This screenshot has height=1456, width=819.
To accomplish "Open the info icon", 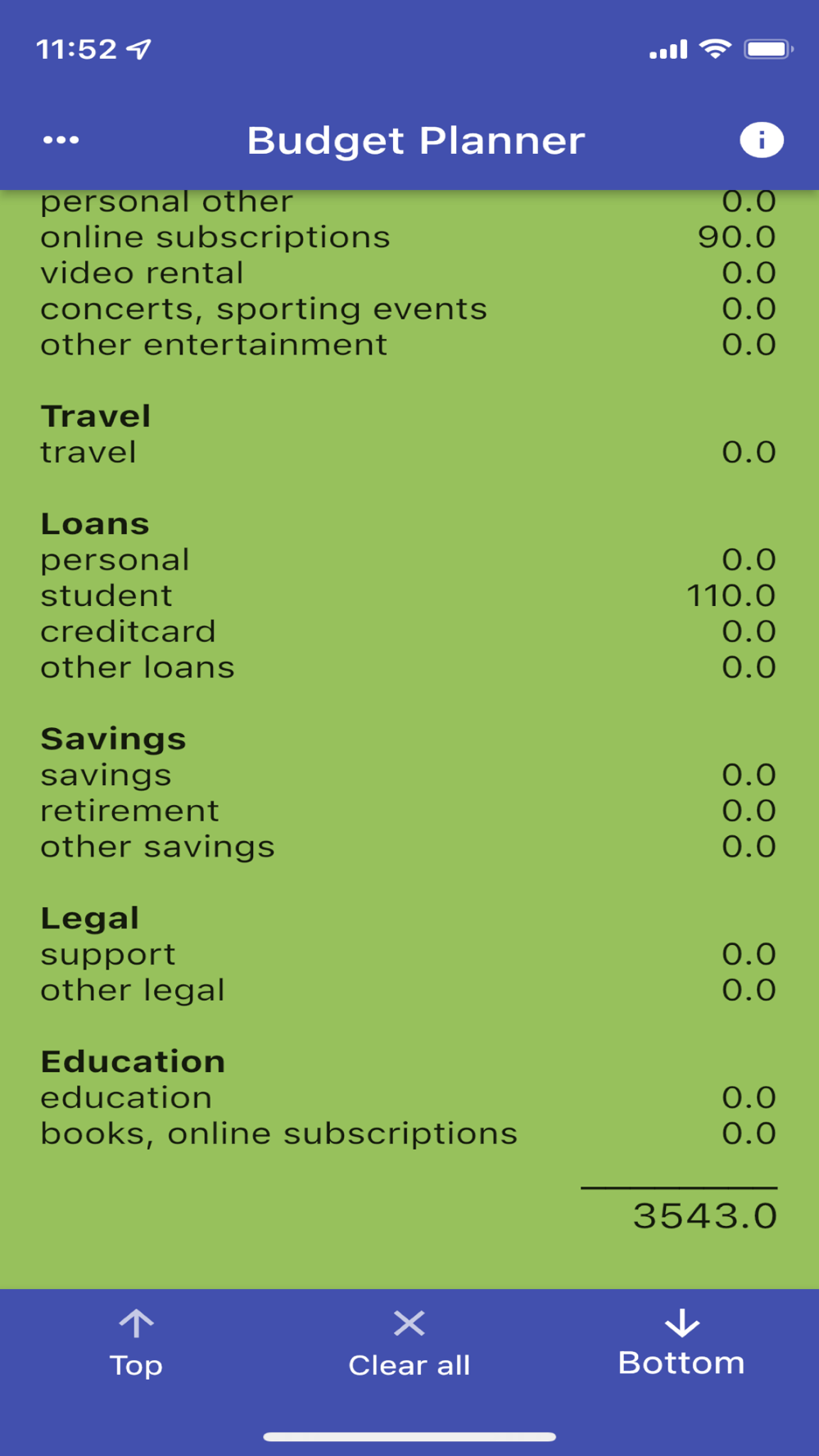I will 762,140.
